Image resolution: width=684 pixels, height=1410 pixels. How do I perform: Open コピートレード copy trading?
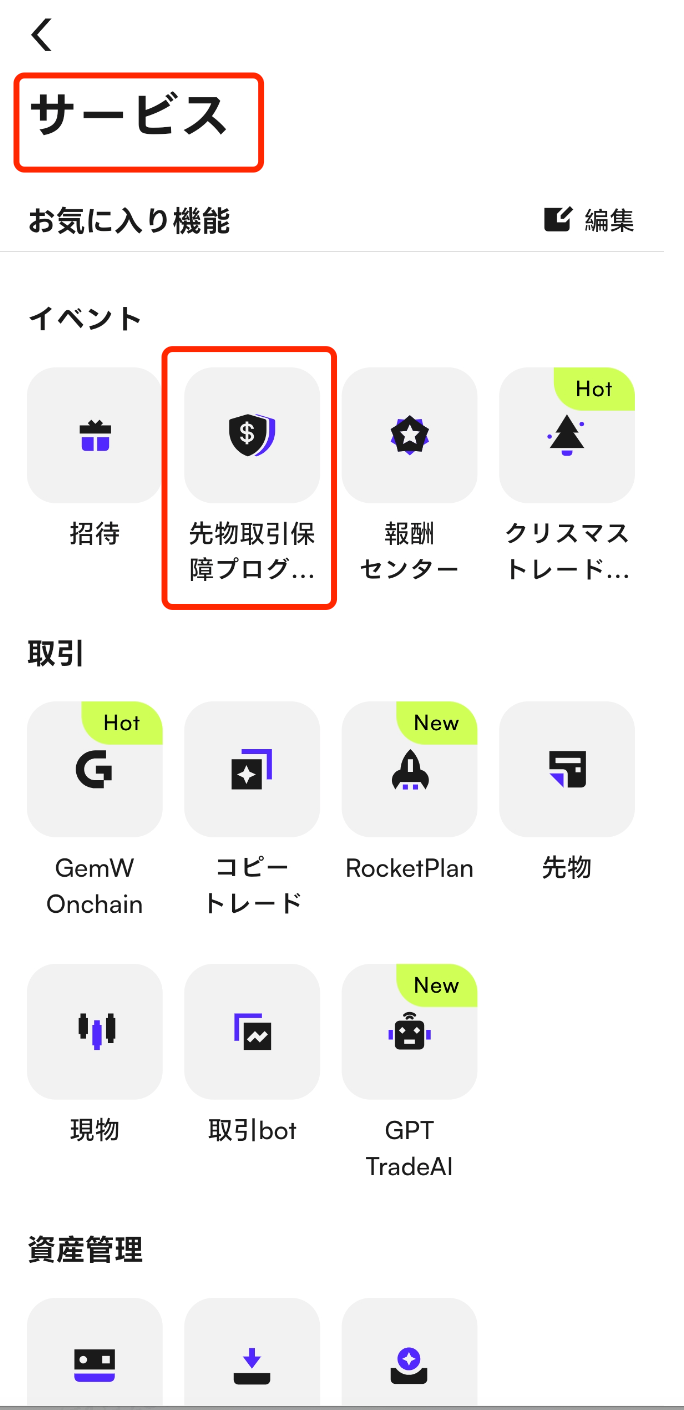[x=252, y=770]
